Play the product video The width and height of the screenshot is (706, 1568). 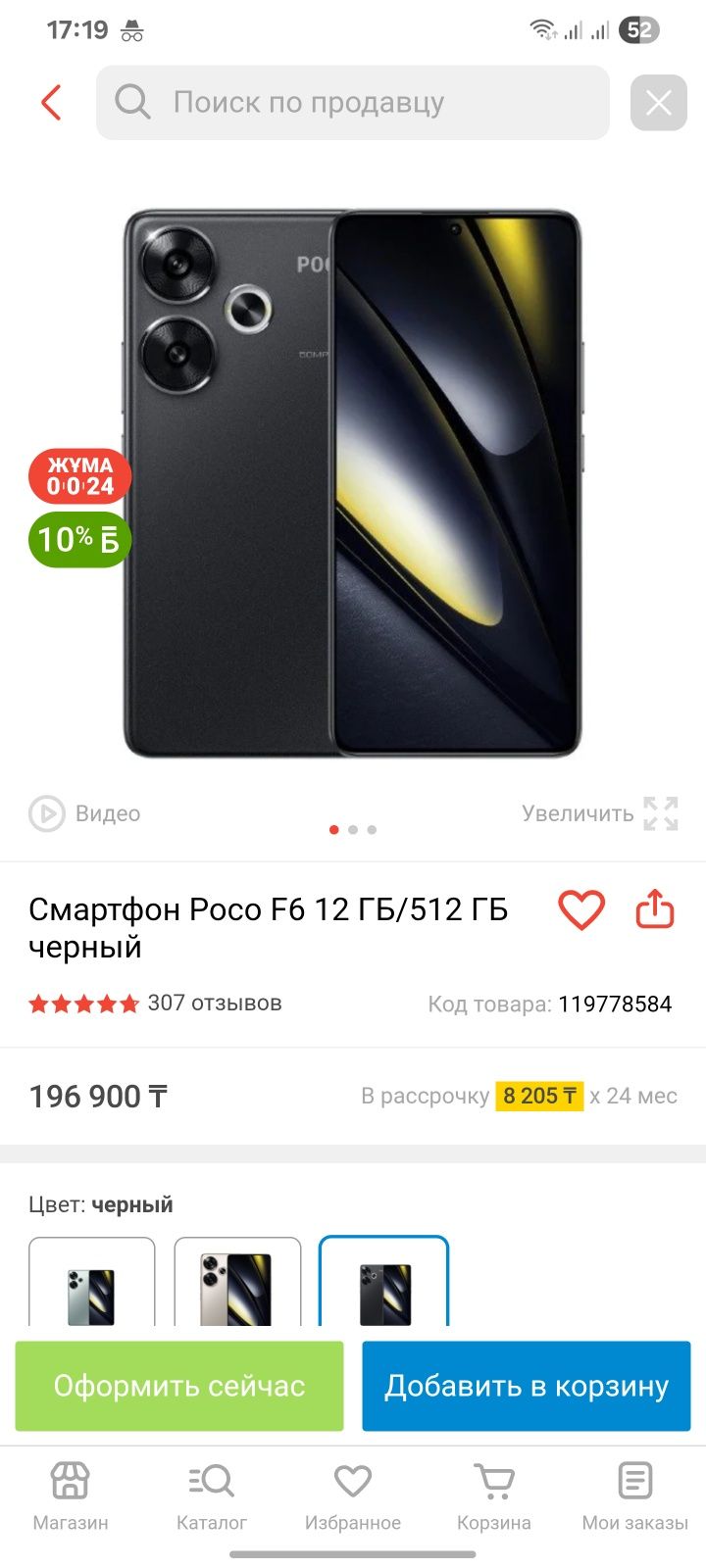[x=85, y=813]
